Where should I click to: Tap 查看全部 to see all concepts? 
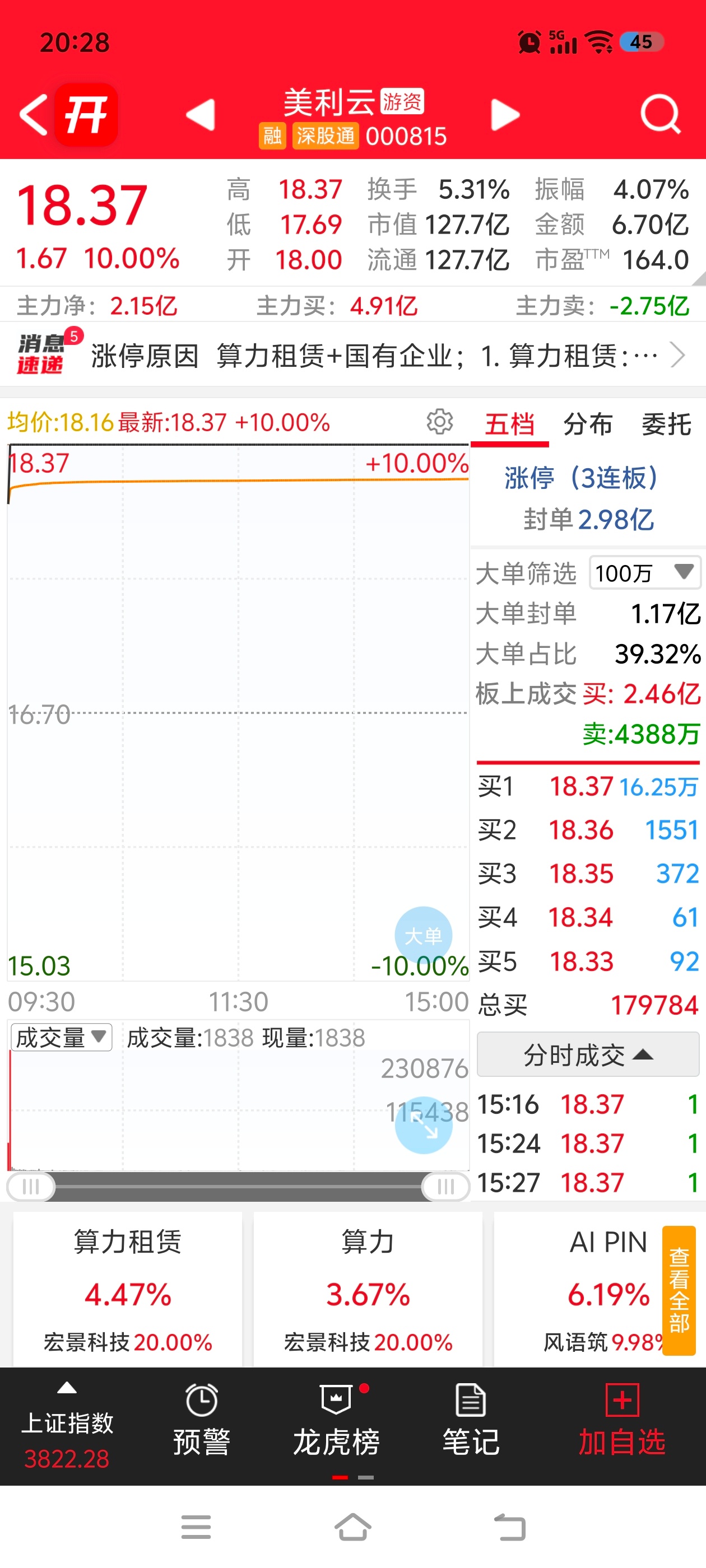(679, 1290)
